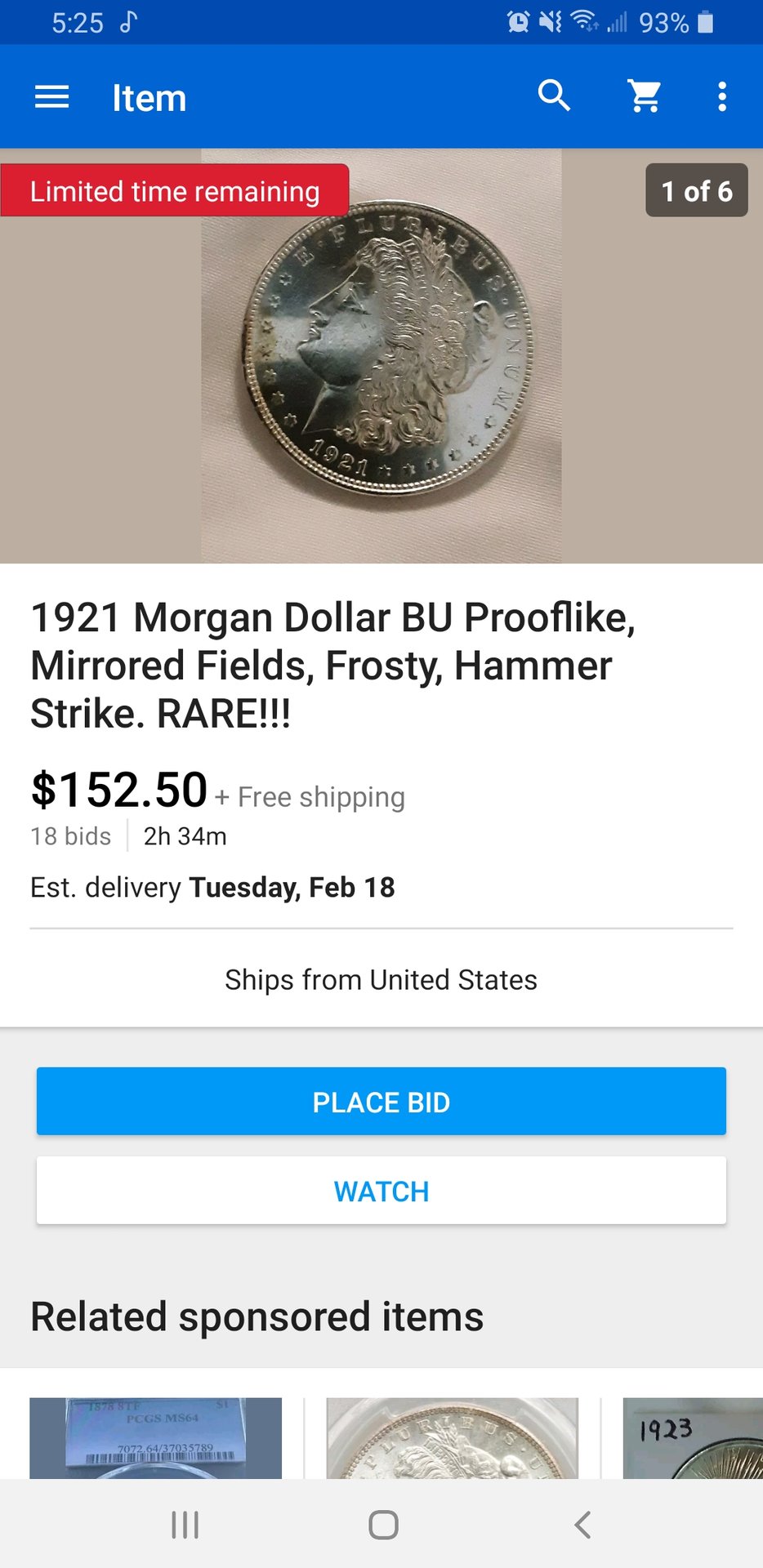
Task: Open the sponsored 1923 coin item
Action: [693, 1439]
